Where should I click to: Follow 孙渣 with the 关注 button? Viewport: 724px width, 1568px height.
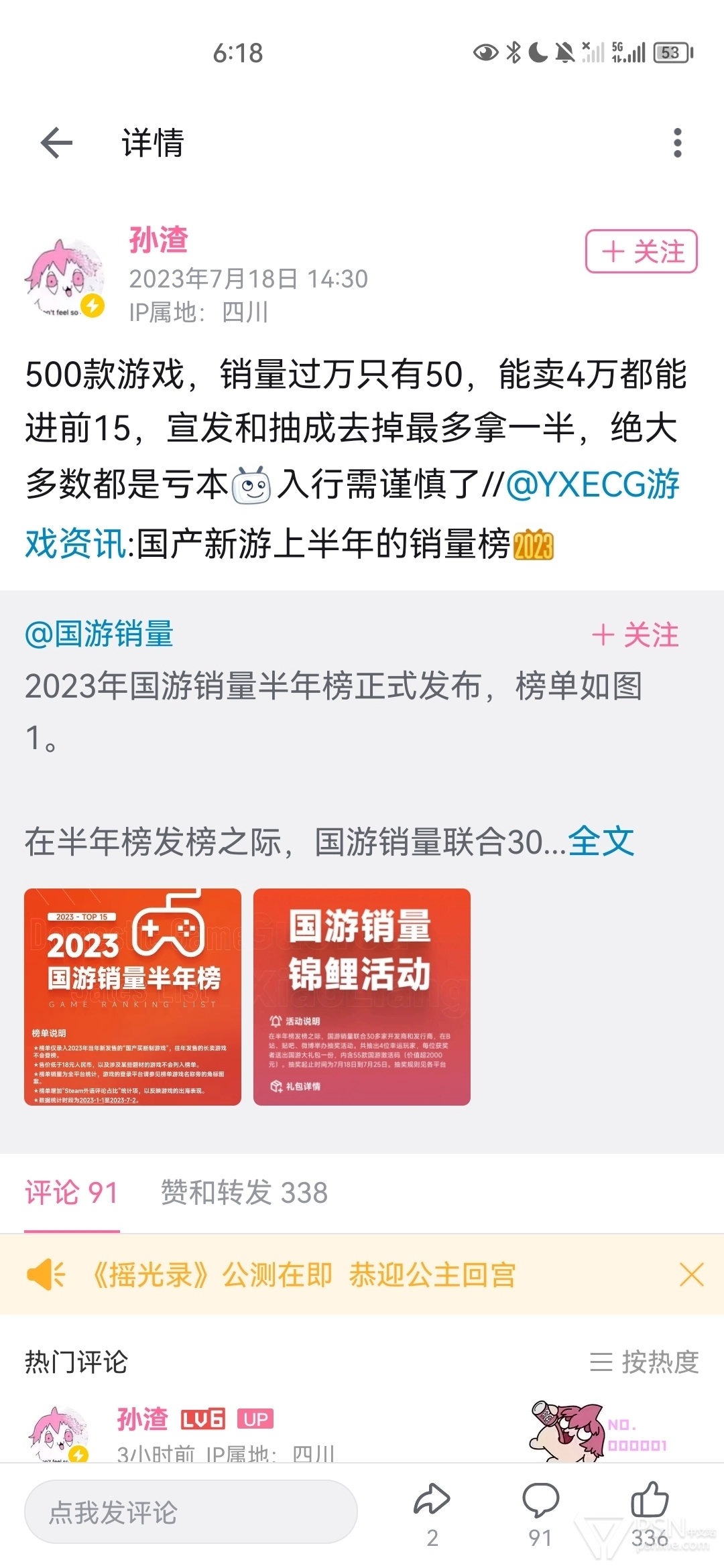[642, 251]
